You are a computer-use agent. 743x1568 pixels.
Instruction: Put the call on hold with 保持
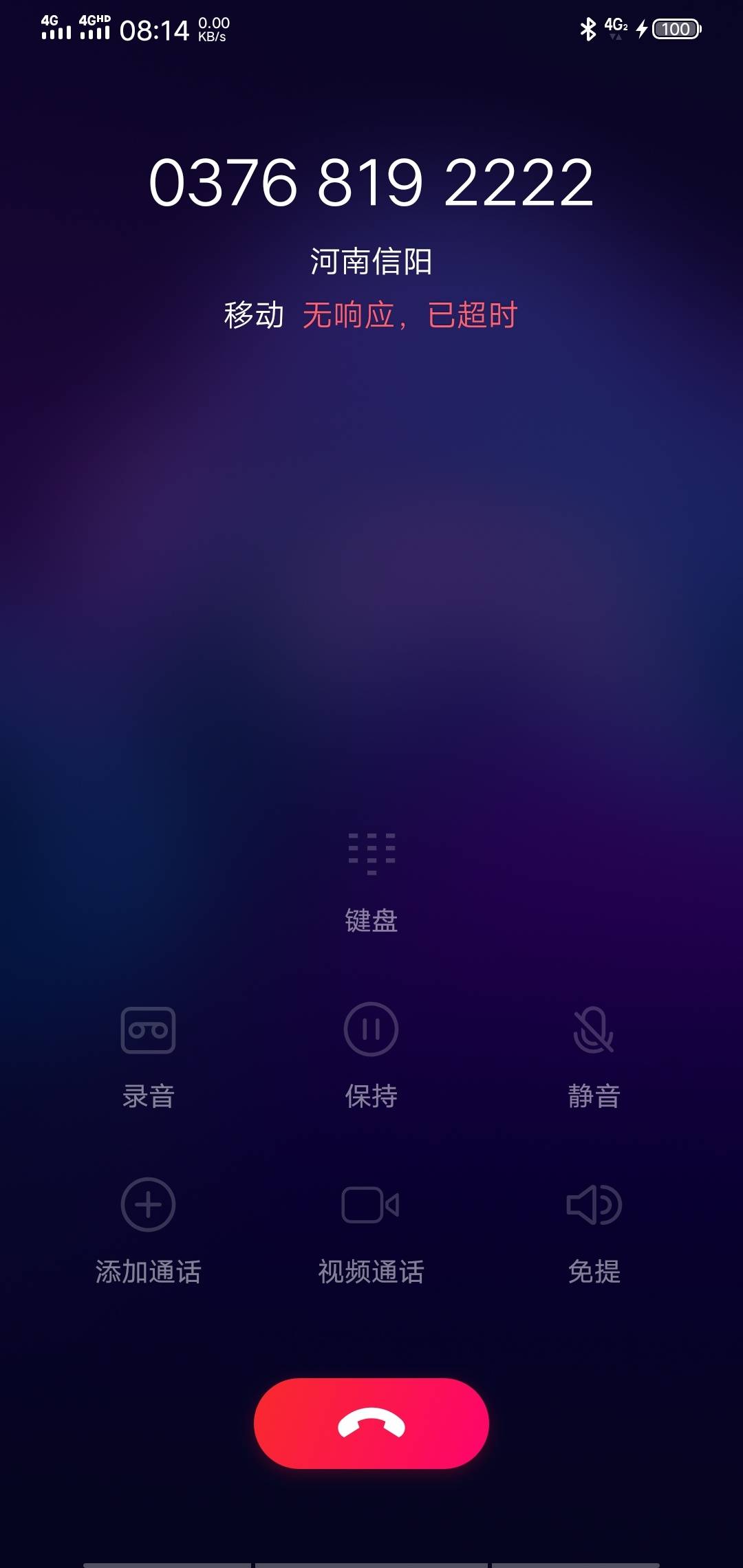[x=371, y=1057]
